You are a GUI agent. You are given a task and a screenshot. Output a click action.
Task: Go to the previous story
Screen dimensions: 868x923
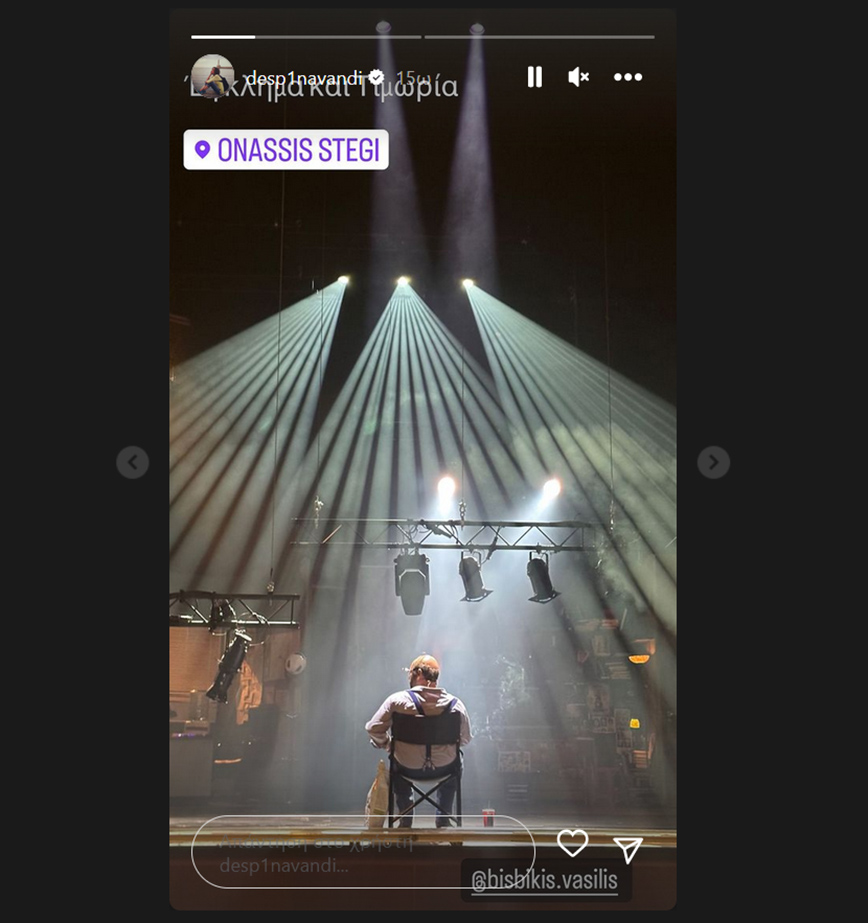coord(132,462)
